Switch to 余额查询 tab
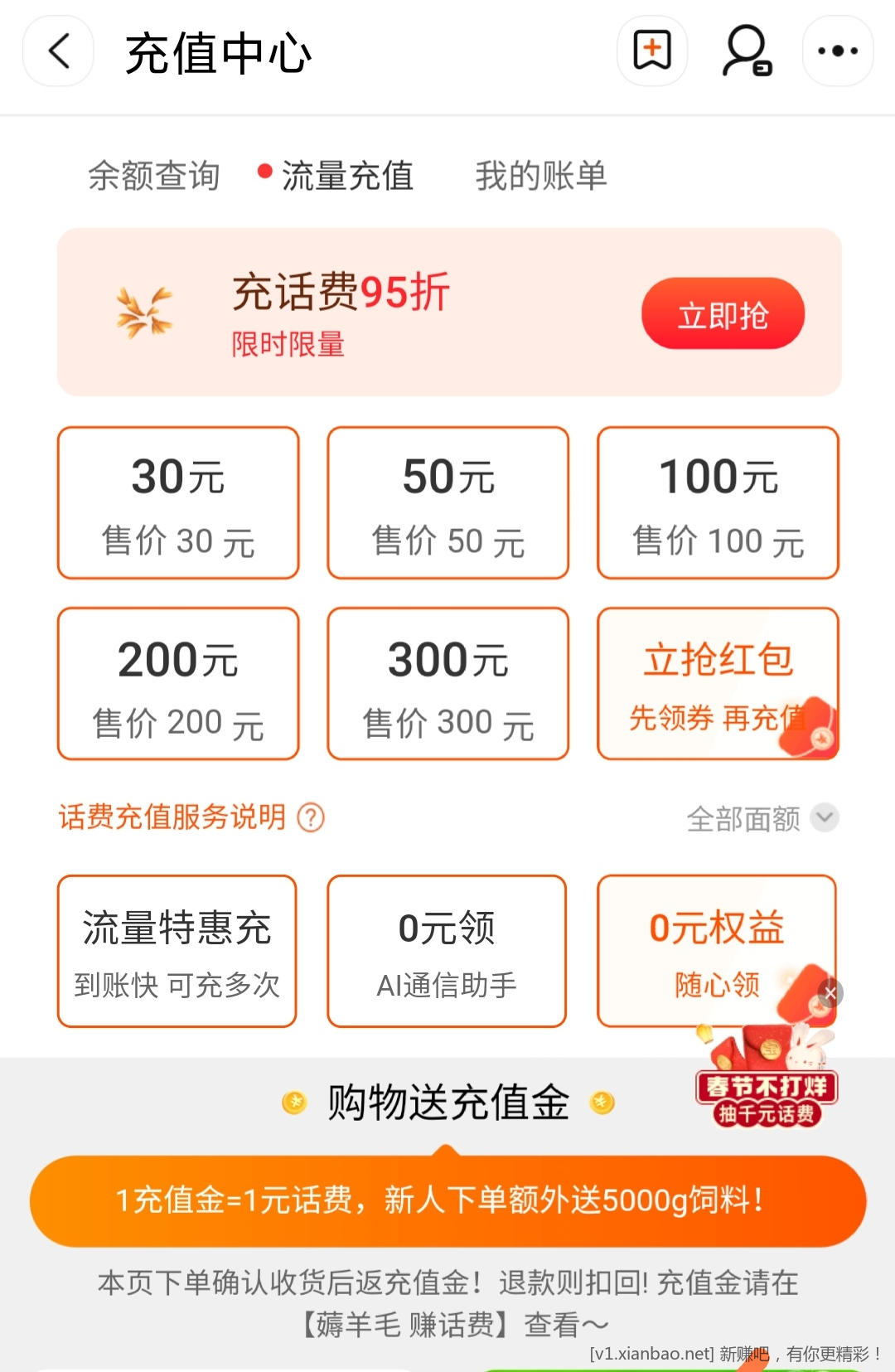 154,176
